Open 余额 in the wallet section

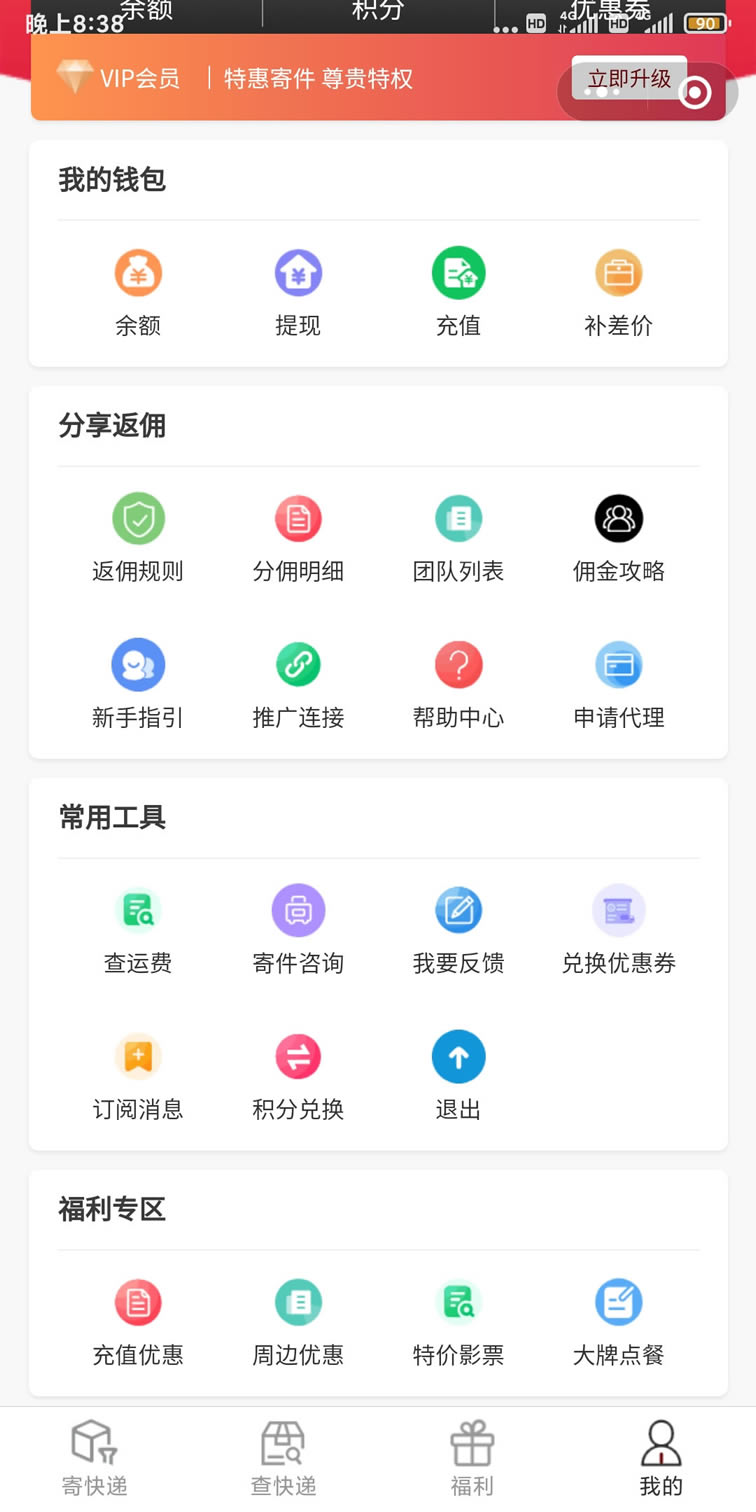pos(138,294)
